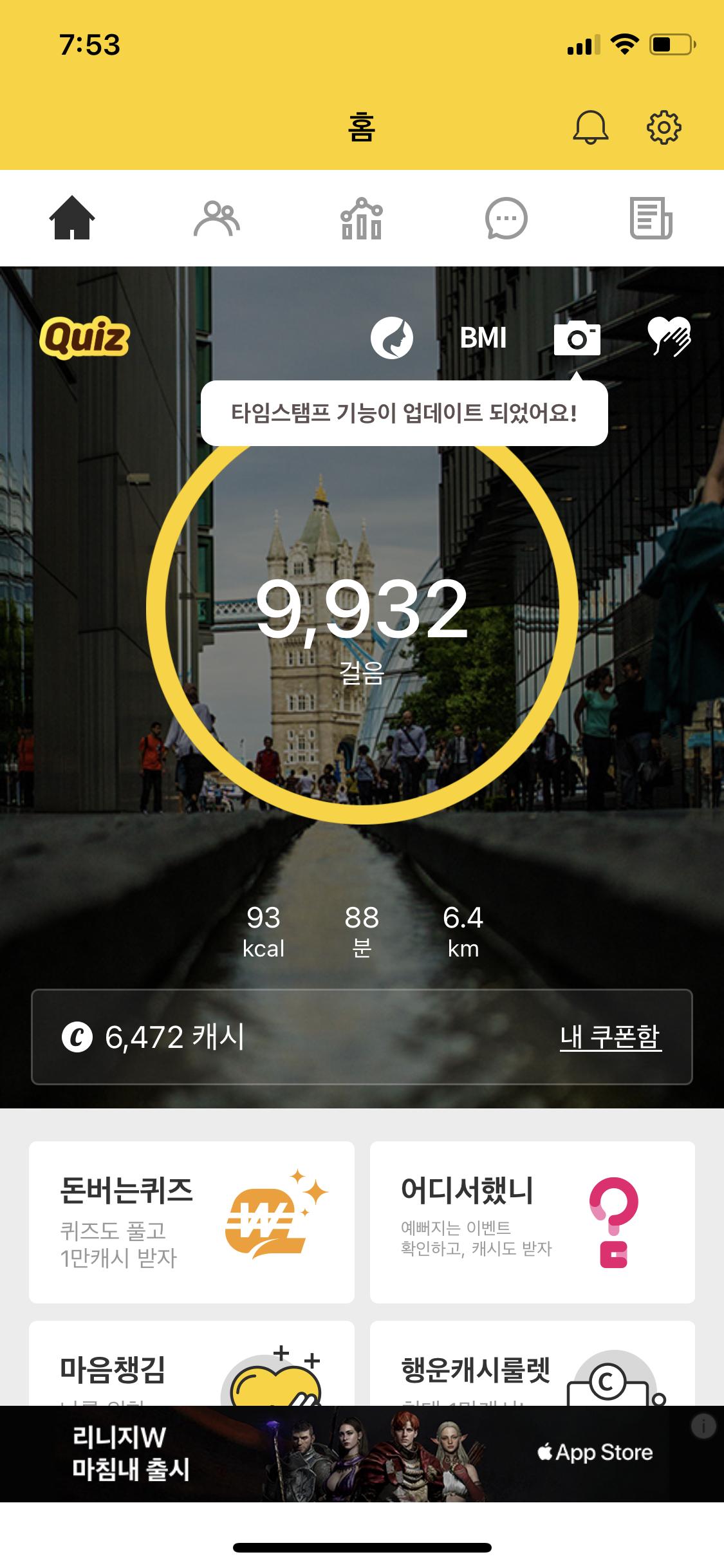The width and height of the screenshot is (724, 1568).
Task: Open the notifications bell
Action: coord(590,127)
